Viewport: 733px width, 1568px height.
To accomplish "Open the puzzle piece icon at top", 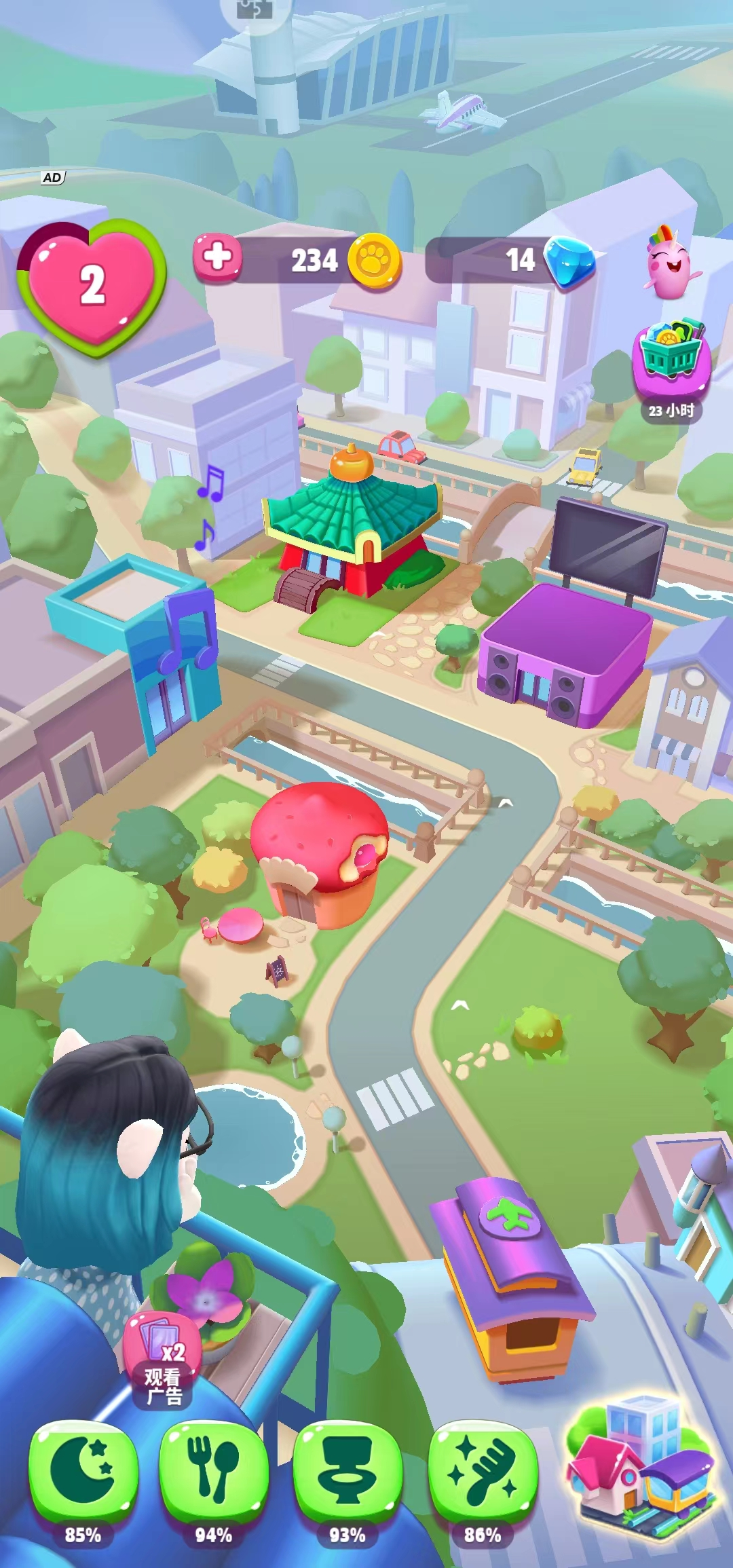I will [x=255, y=10].
